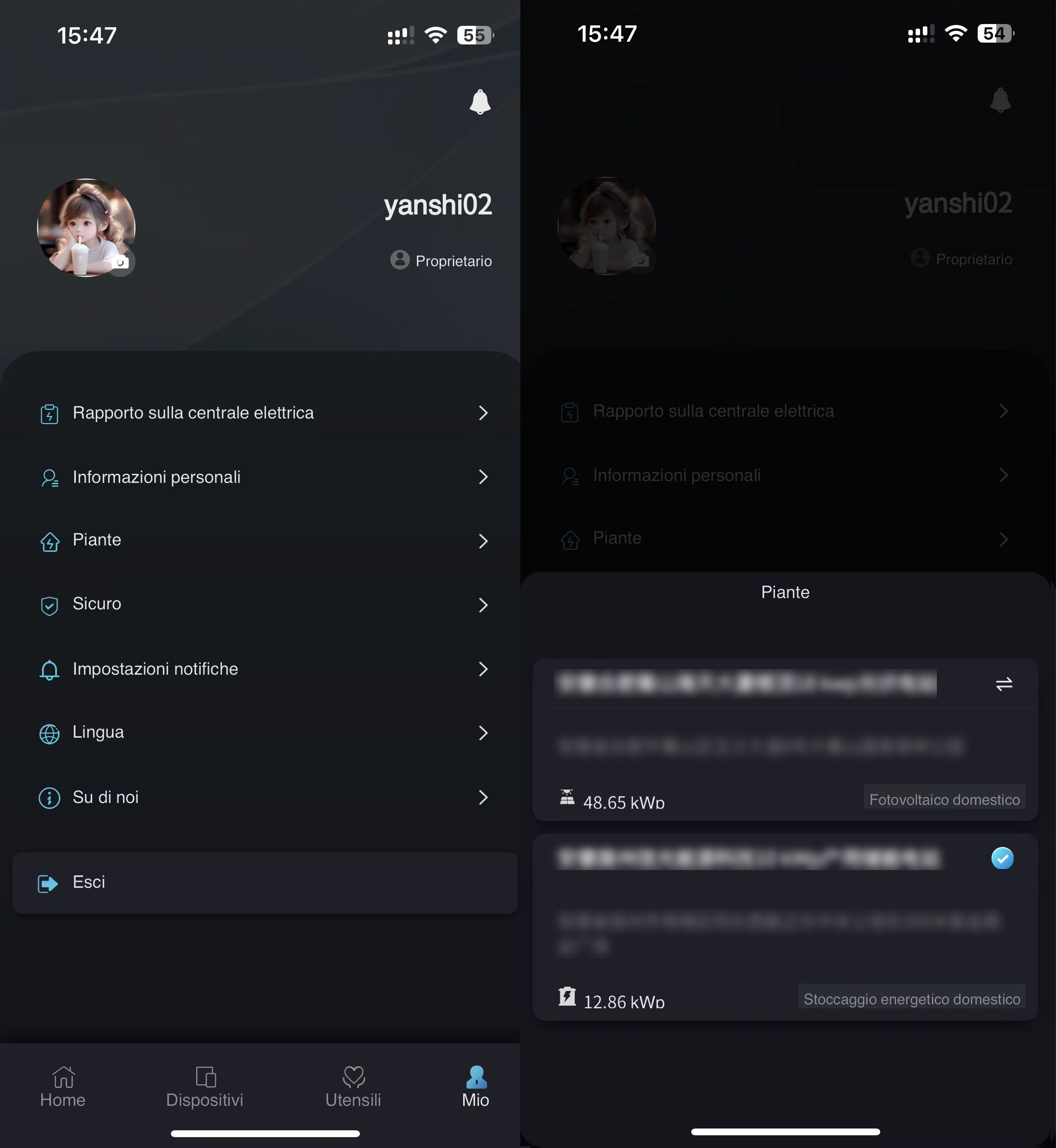
Task: Switch to the Utensili tab
Action: [353, 1087]
